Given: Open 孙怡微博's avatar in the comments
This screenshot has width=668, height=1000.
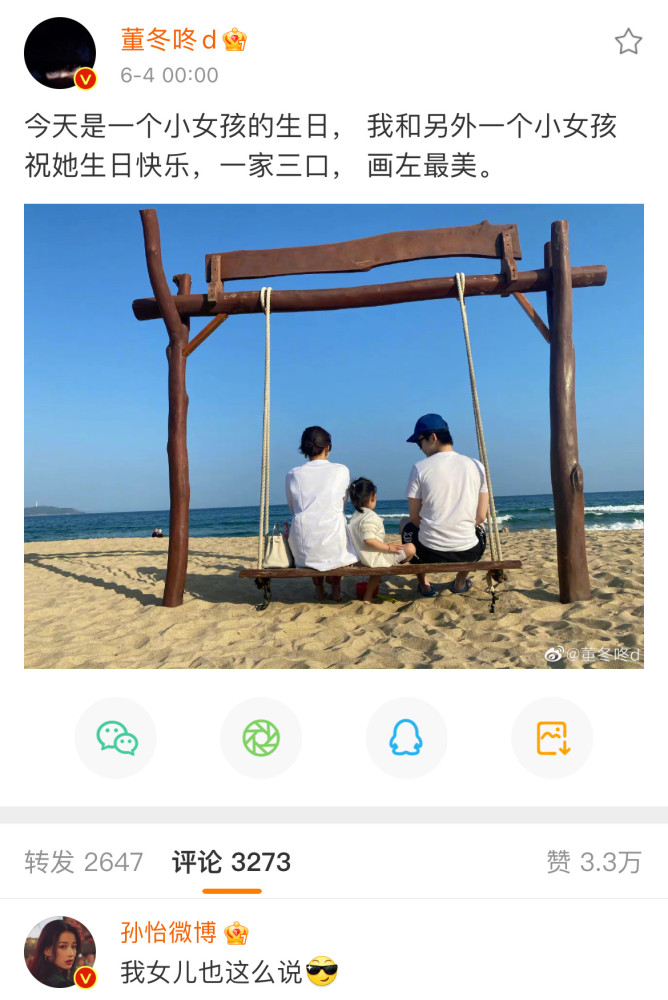Looking at the screenshot, I should [60, 951].
